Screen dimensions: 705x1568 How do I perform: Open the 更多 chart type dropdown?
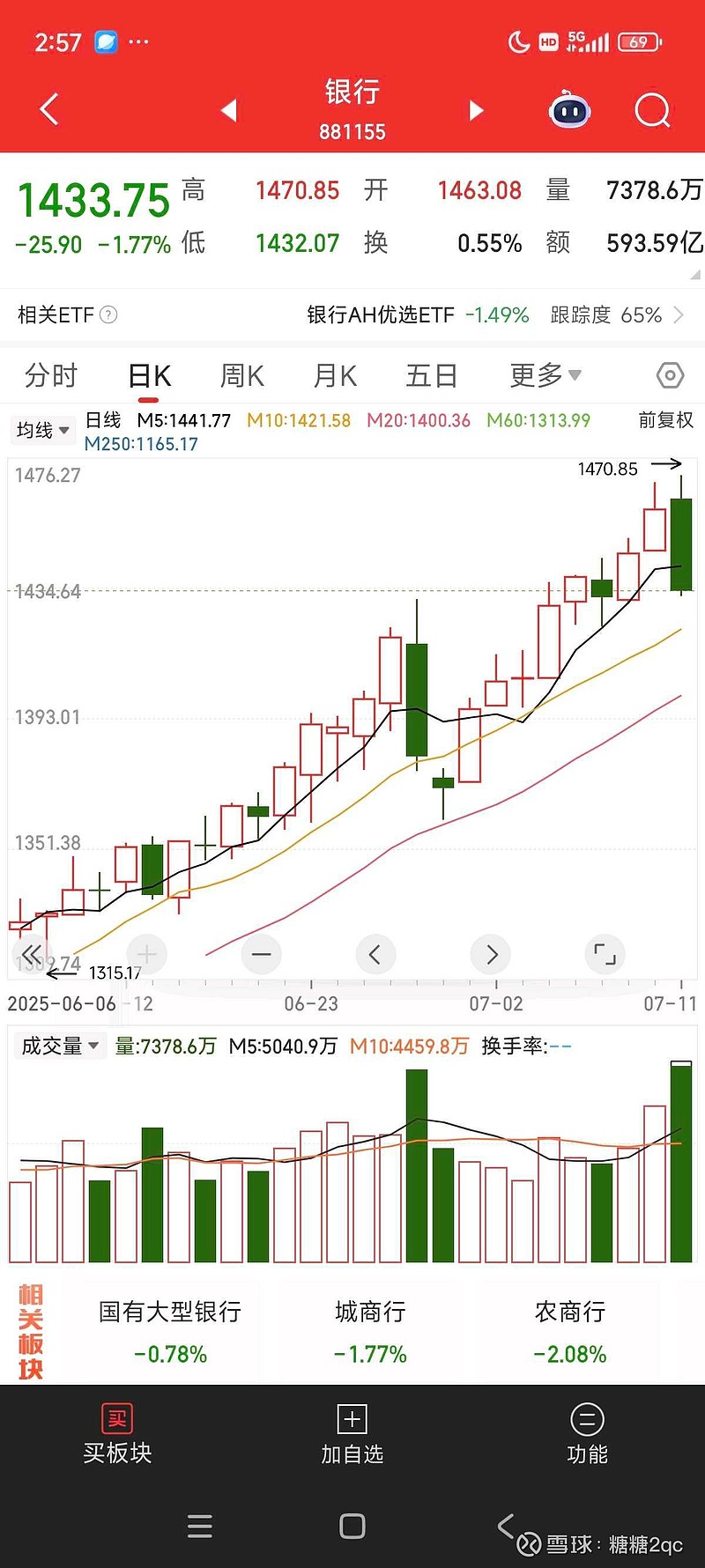(545, 374)
